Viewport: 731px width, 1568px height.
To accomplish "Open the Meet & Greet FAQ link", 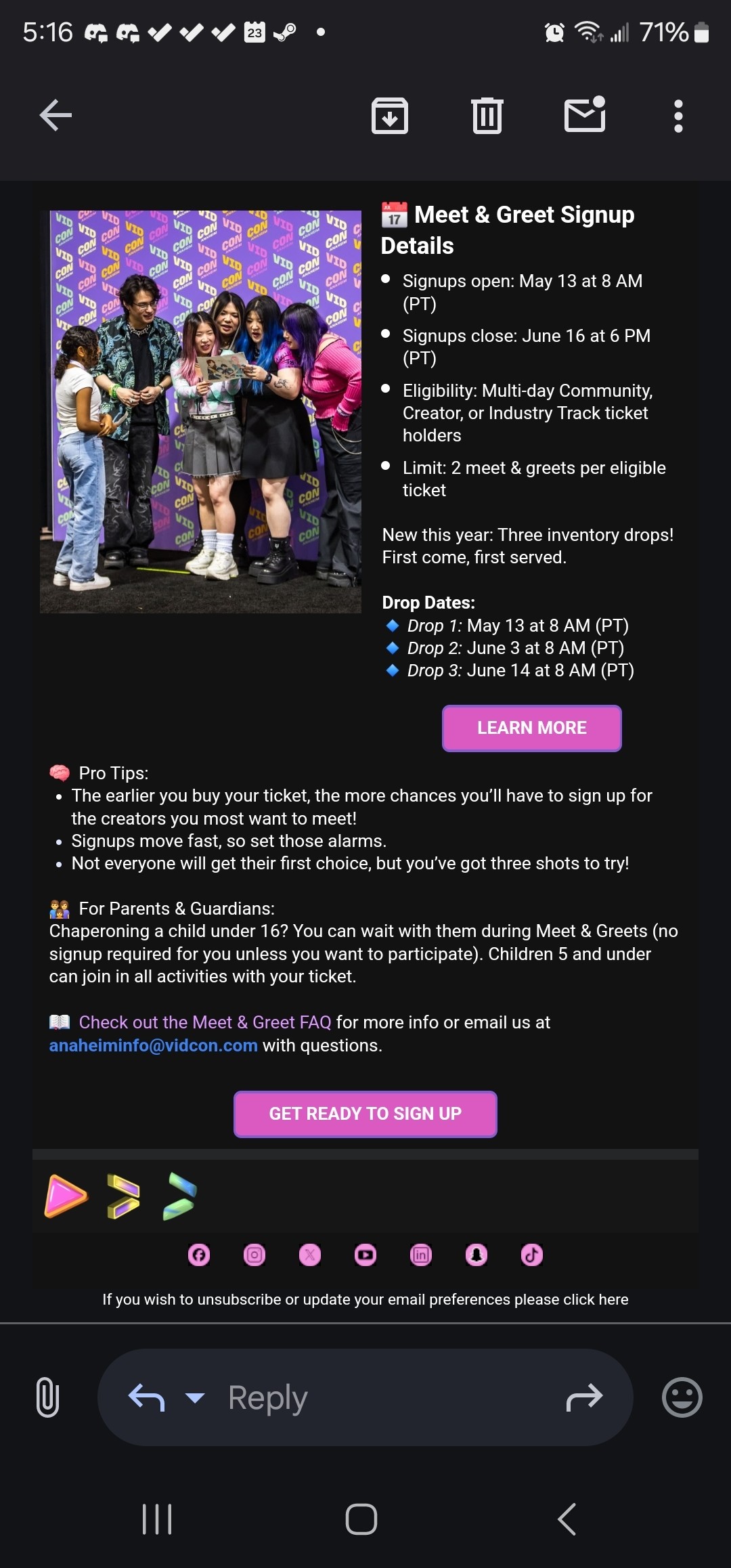I will pos(205,1022).
